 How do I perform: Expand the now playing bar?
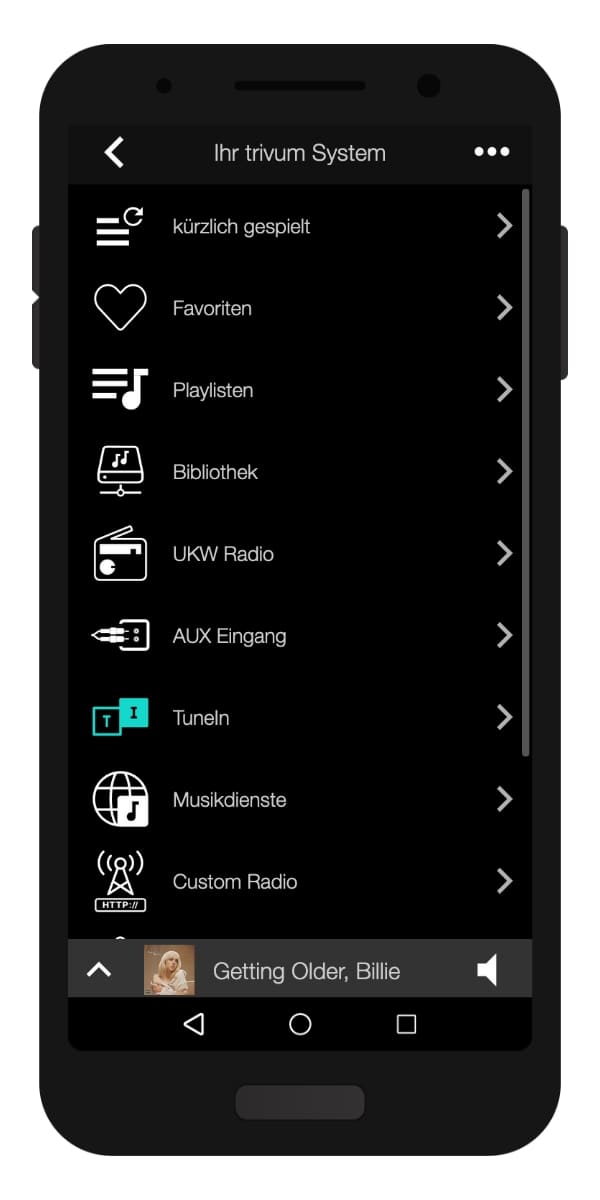pos(99,970)
